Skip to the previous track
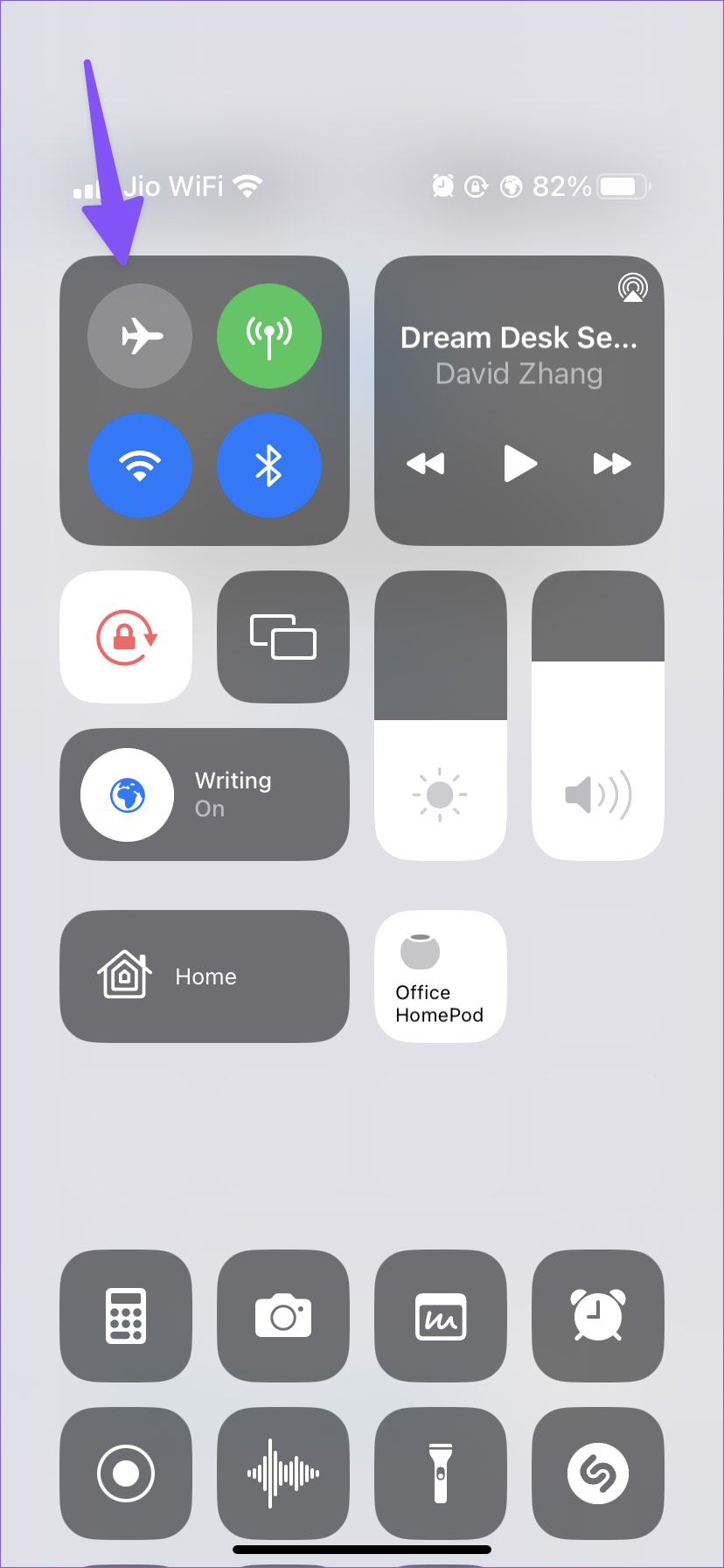Screen dimensions: 724x1568 click(426, 463)
